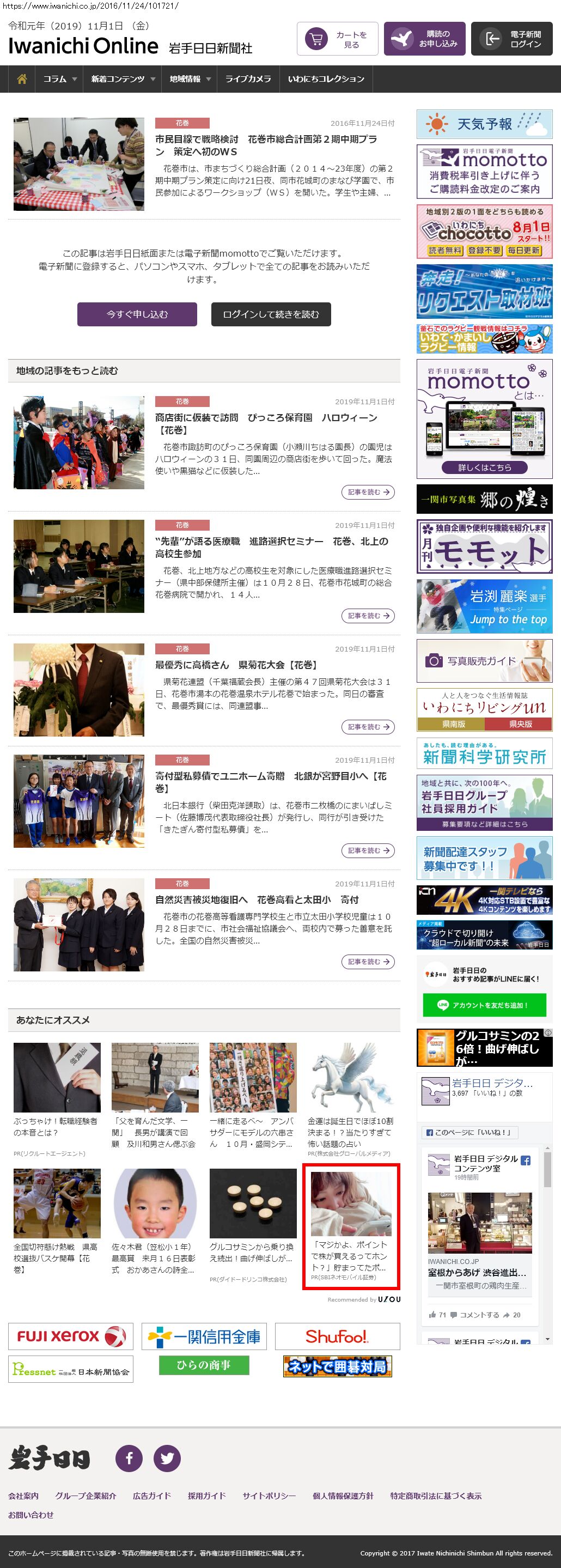This screenshot has width=561, height=1568.
Task: Add the LINE account as friend
Action: pyautogui.click(x=484, y=1005)
